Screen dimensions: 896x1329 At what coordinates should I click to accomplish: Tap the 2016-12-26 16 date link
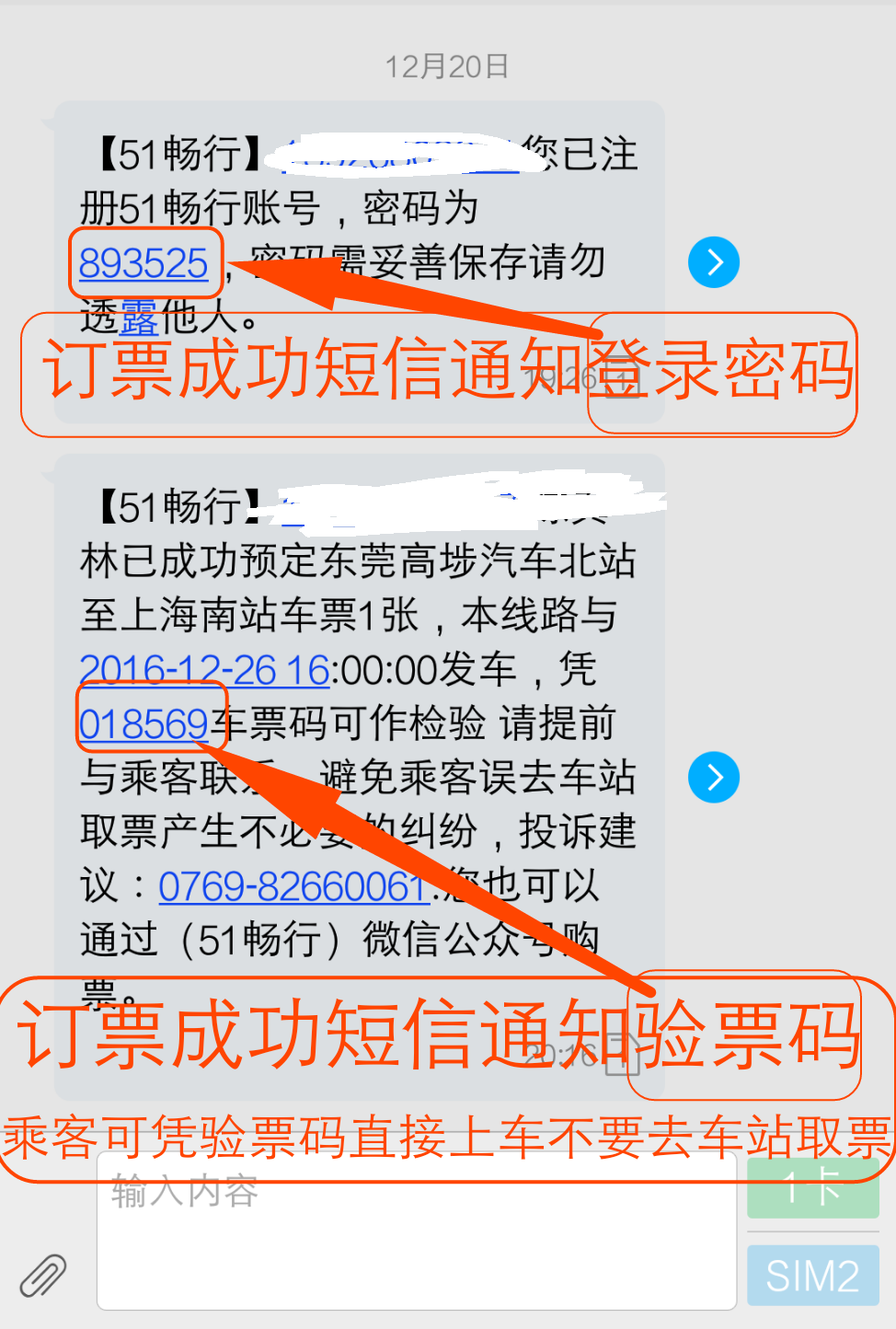204,670
